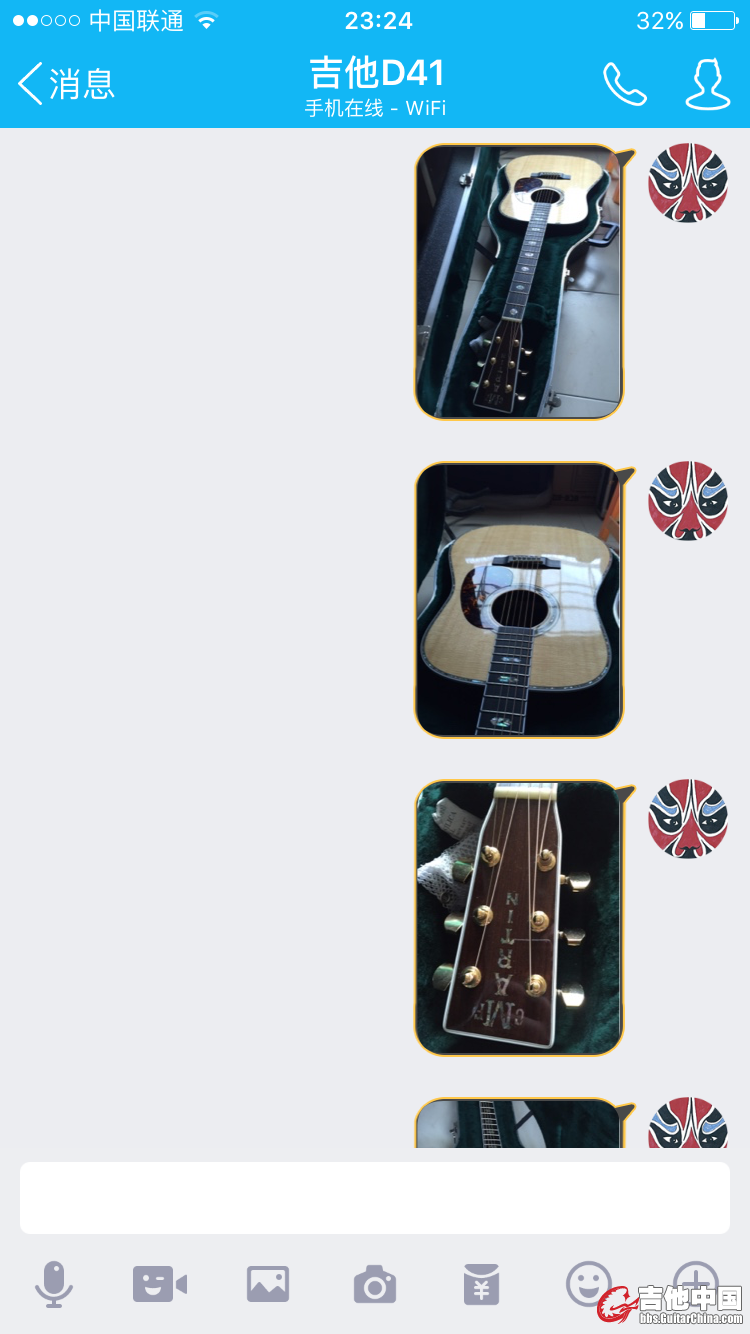Open the guitar body close-up photo

pyautogui.click(x=519, y=600)
